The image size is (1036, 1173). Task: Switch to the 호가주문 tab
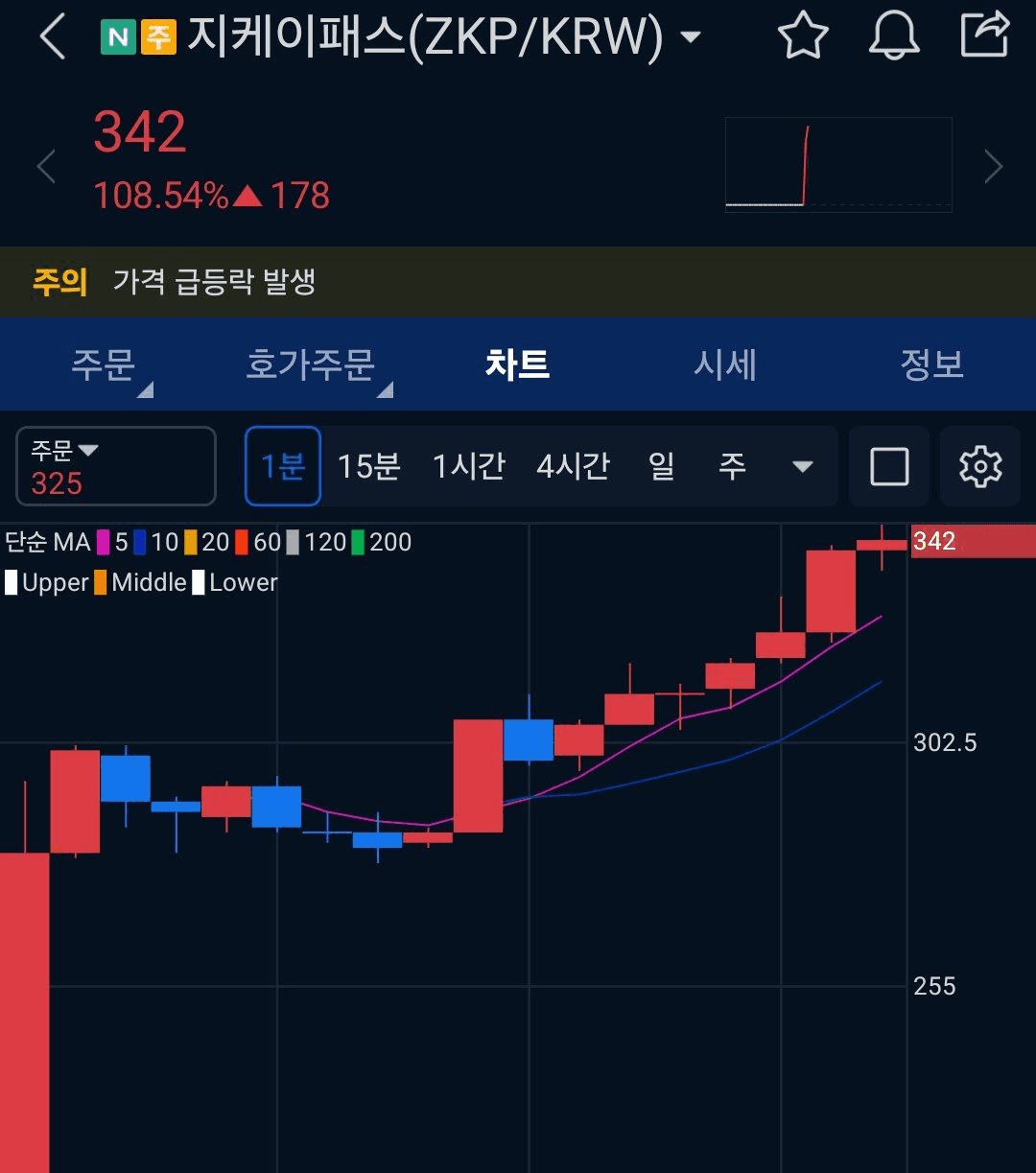point(311,365)
